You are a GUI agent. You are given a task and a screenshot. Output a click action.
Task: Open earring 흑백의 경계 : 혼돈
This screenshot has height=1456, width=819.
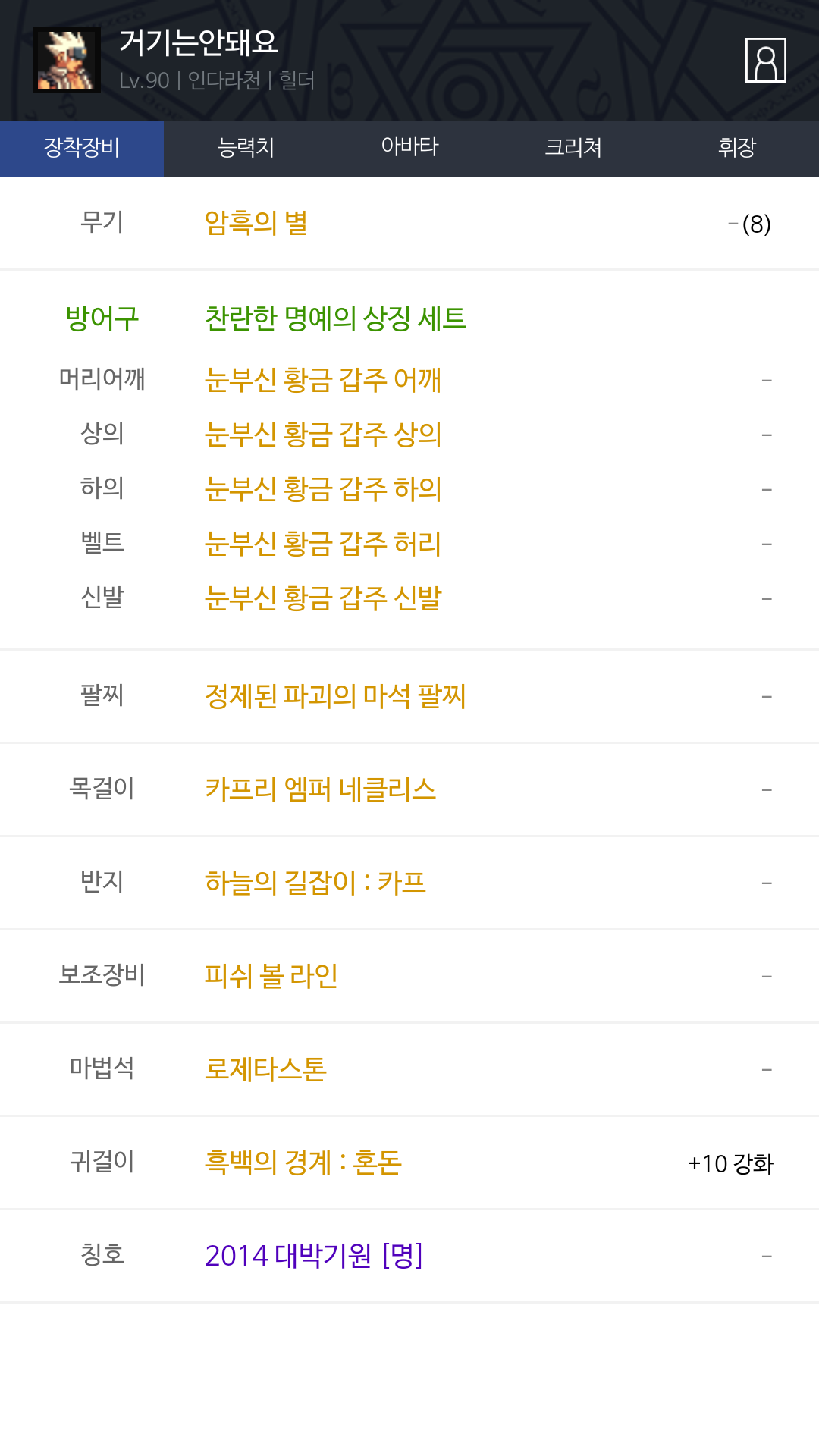click(x=303, y=1162)
